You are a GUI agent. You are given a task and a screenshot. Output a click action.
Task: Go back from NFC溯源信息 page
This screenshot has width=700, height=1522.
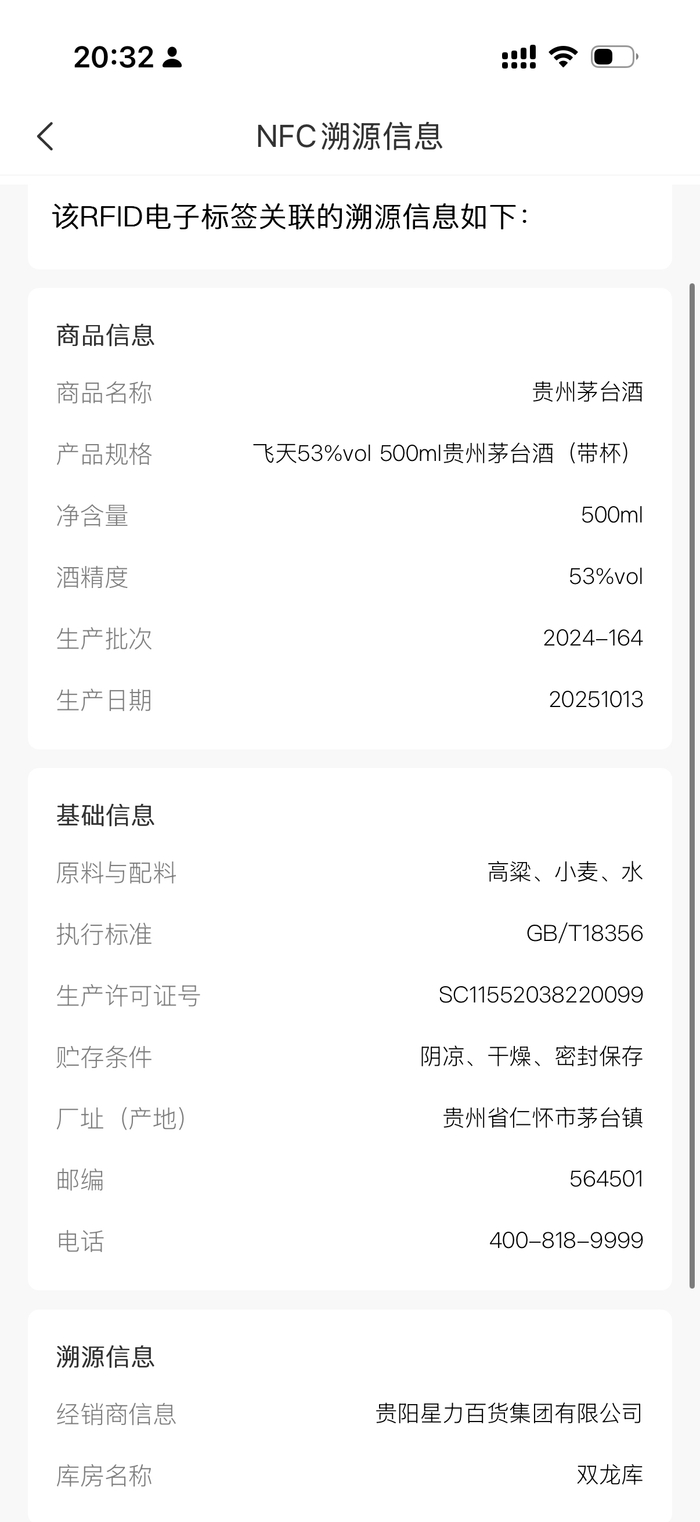tap(45, 137)
